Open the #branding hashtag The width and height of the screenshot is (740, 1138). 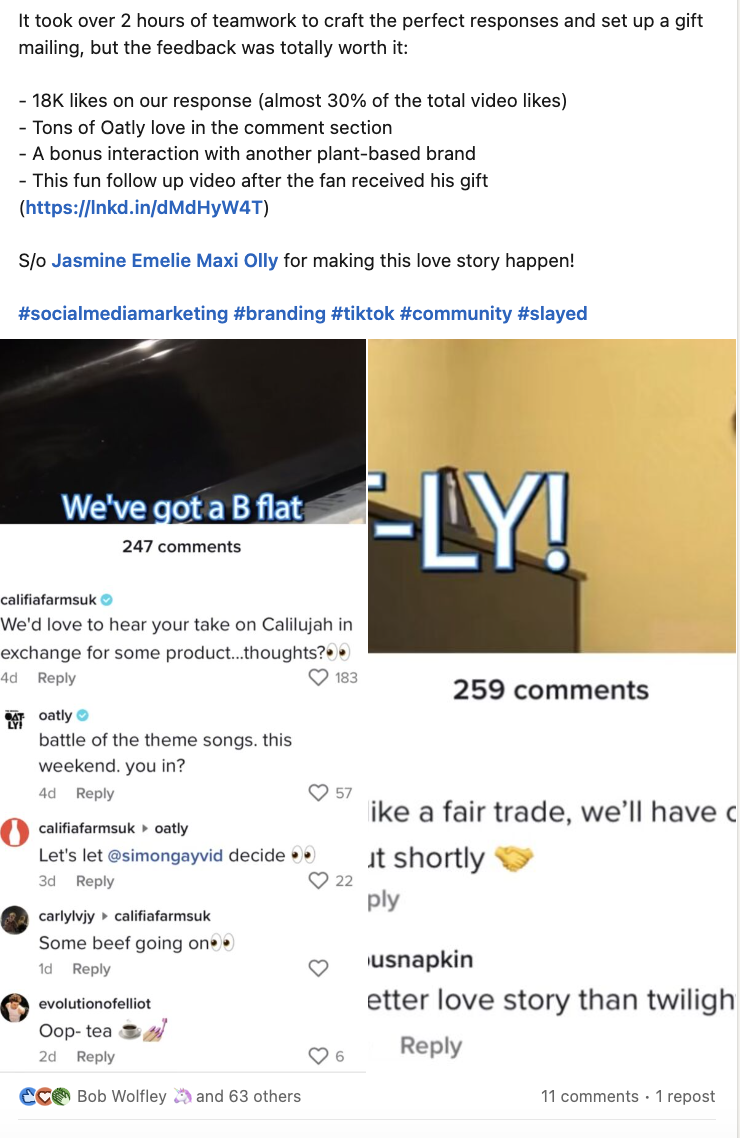coord(279,314)
